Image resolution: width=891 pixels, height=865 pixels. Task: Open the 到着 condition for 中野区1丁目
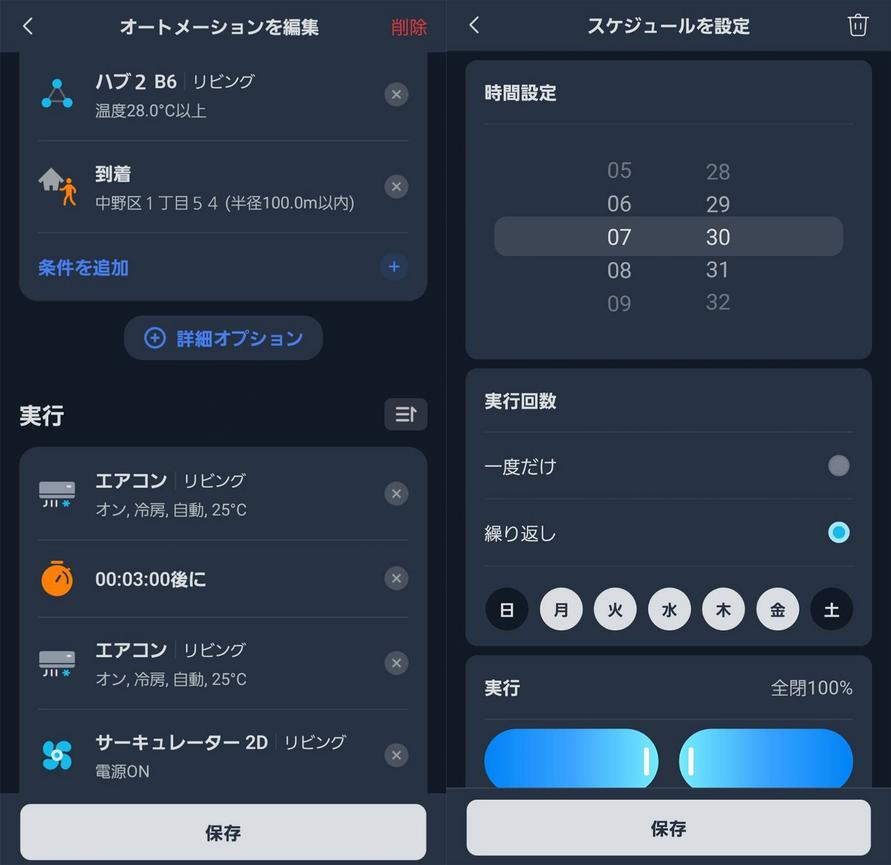tap(200, 187)
